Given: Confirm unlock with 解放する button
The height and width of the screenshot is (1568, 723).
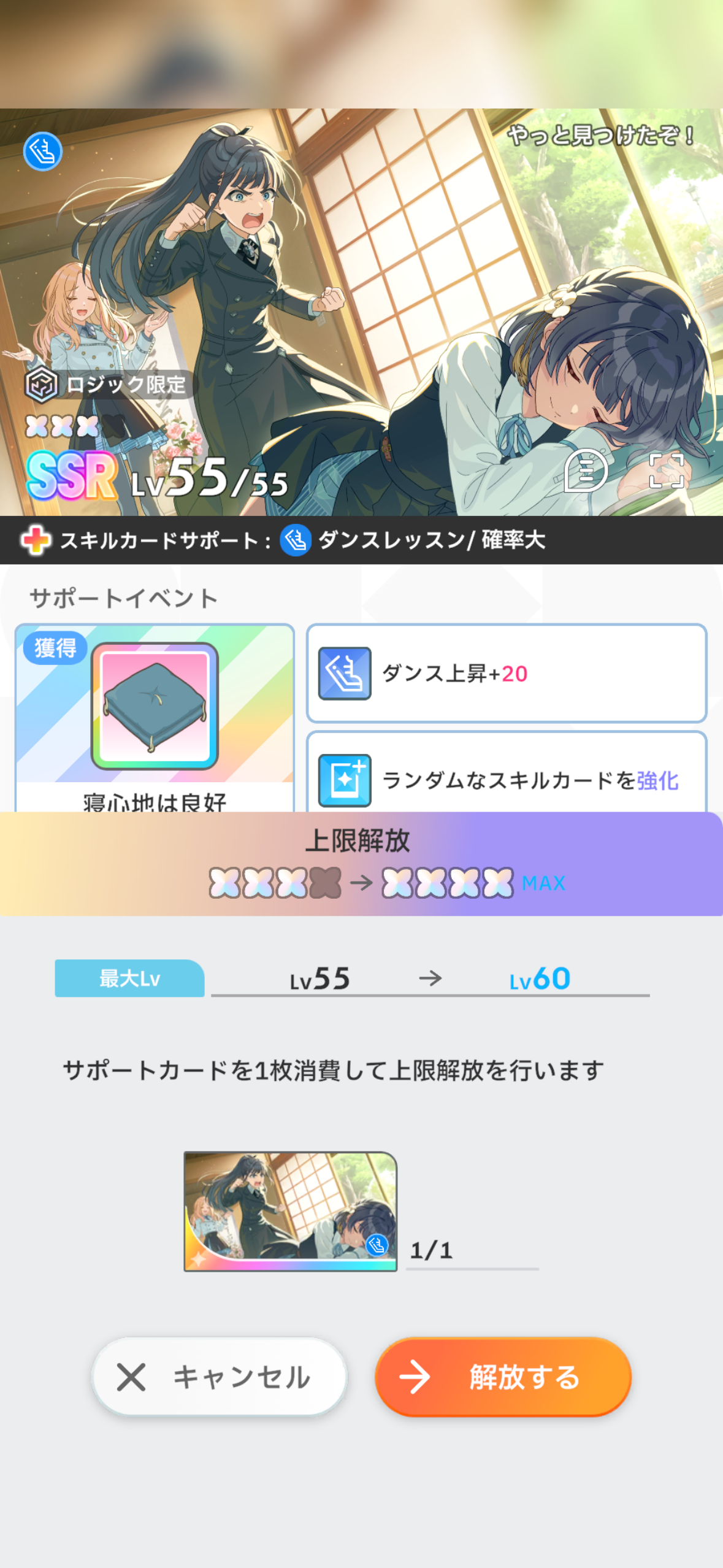Looking at the screenshot, I should [x=503, y=1377].
